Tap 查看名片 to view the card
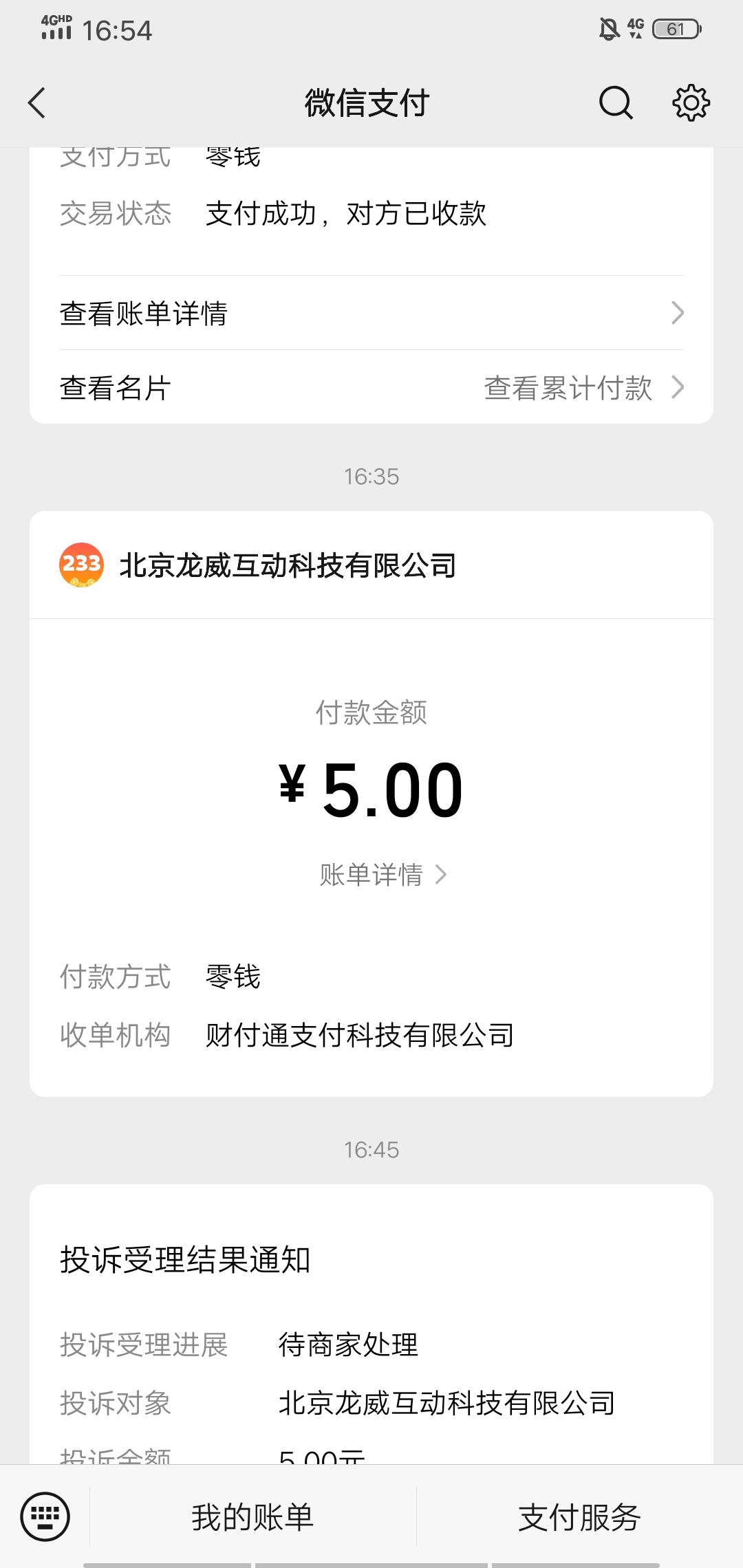Image resolution: width=743 pixels, height=1568 pixels. pos(116,388)
